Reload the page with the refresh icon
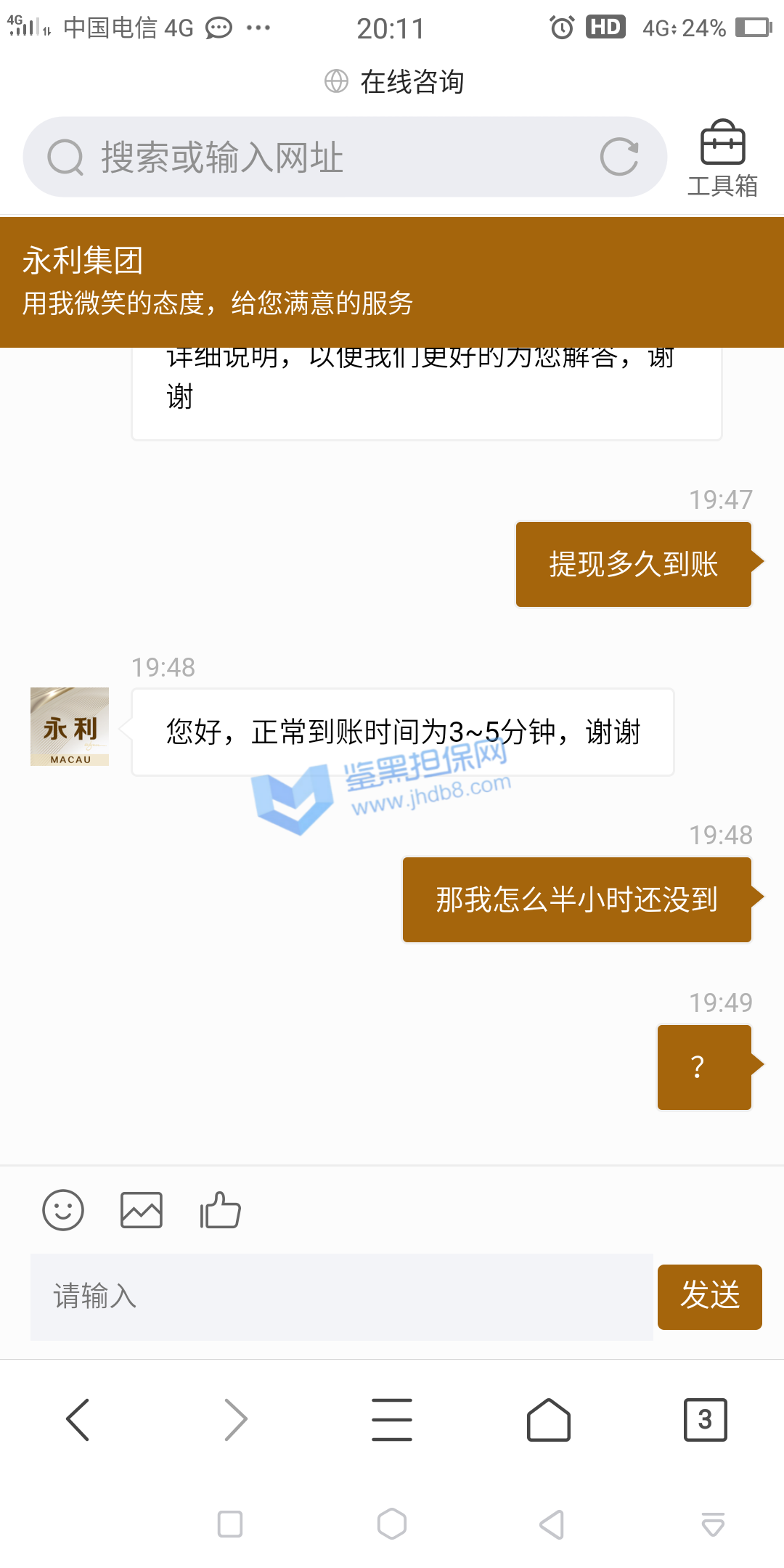 [x=619, y=157]
